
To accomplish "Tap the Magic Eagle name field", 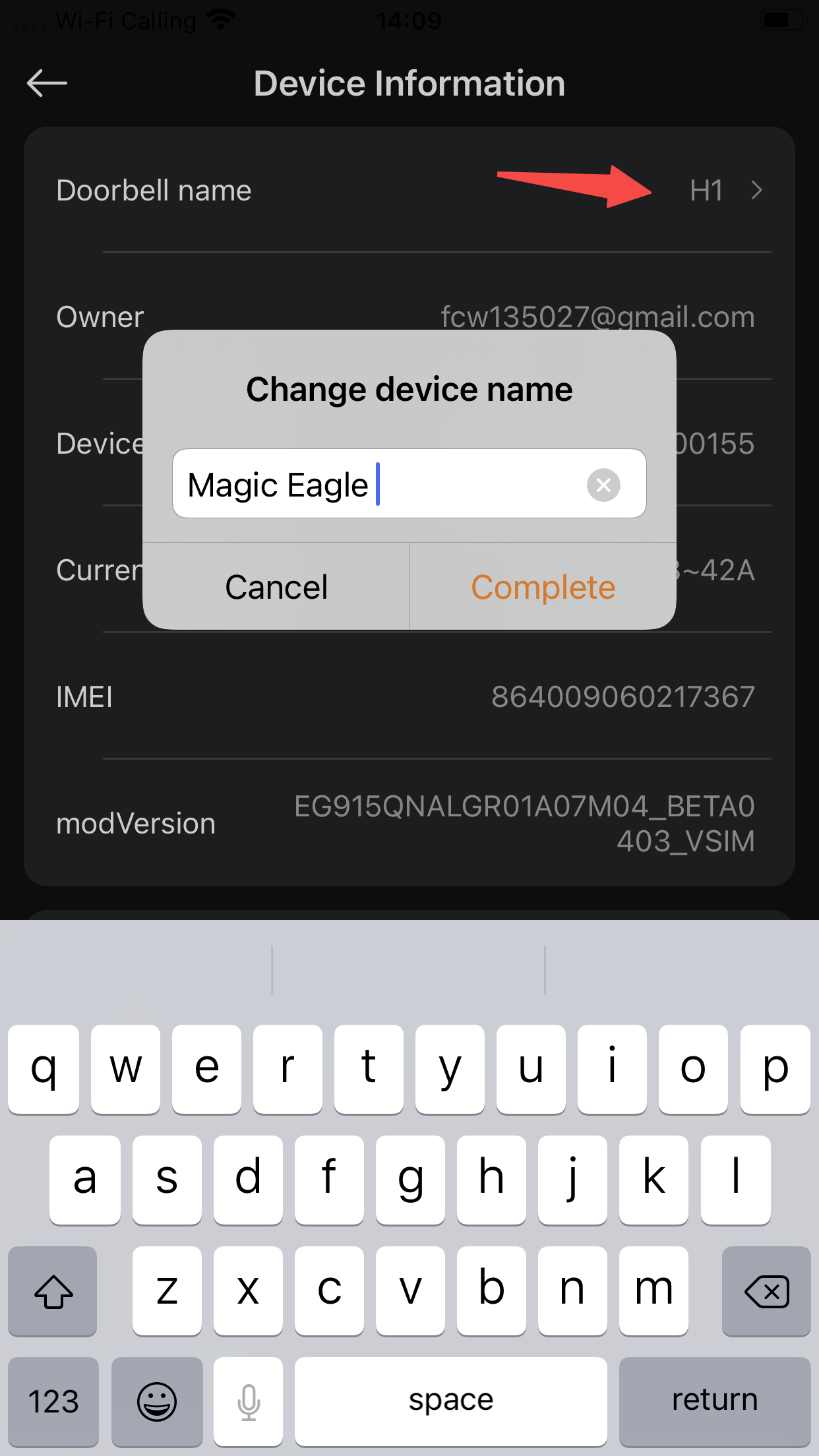I will 376,485.
